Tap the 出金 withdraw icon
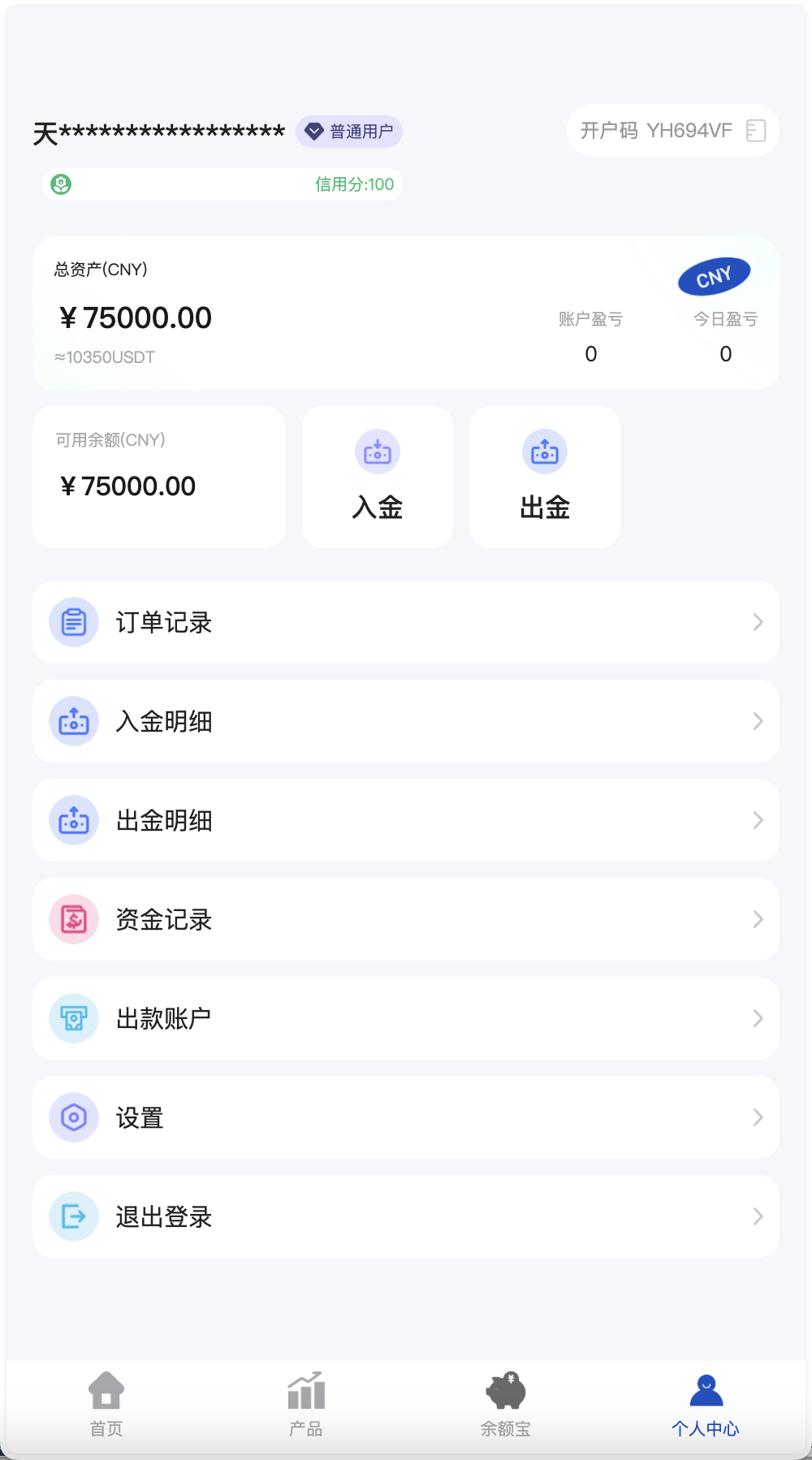This screenshot has width=812, height=1460. [544, 452]
